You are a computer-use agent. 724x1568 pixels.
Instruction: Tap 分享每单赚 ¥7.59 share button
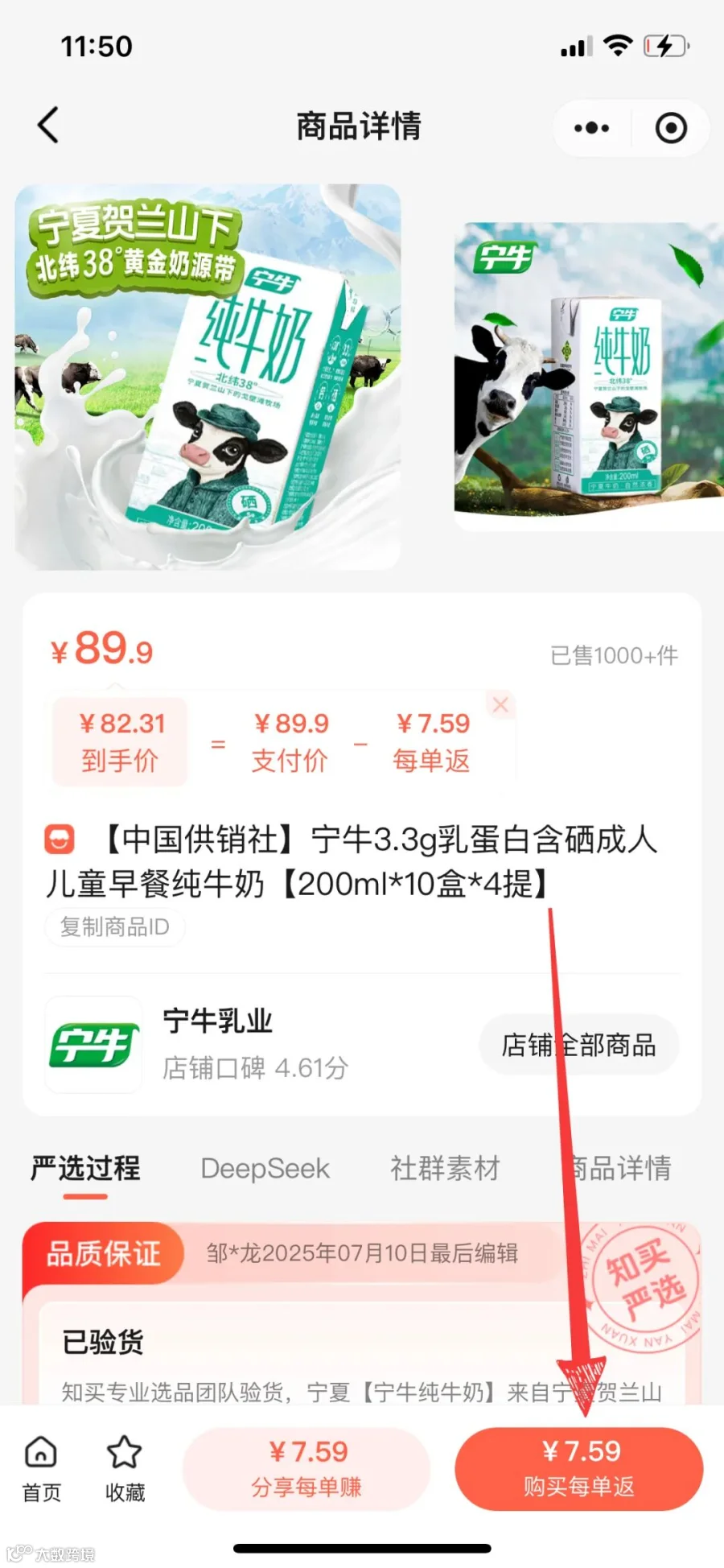[306, 1469]
